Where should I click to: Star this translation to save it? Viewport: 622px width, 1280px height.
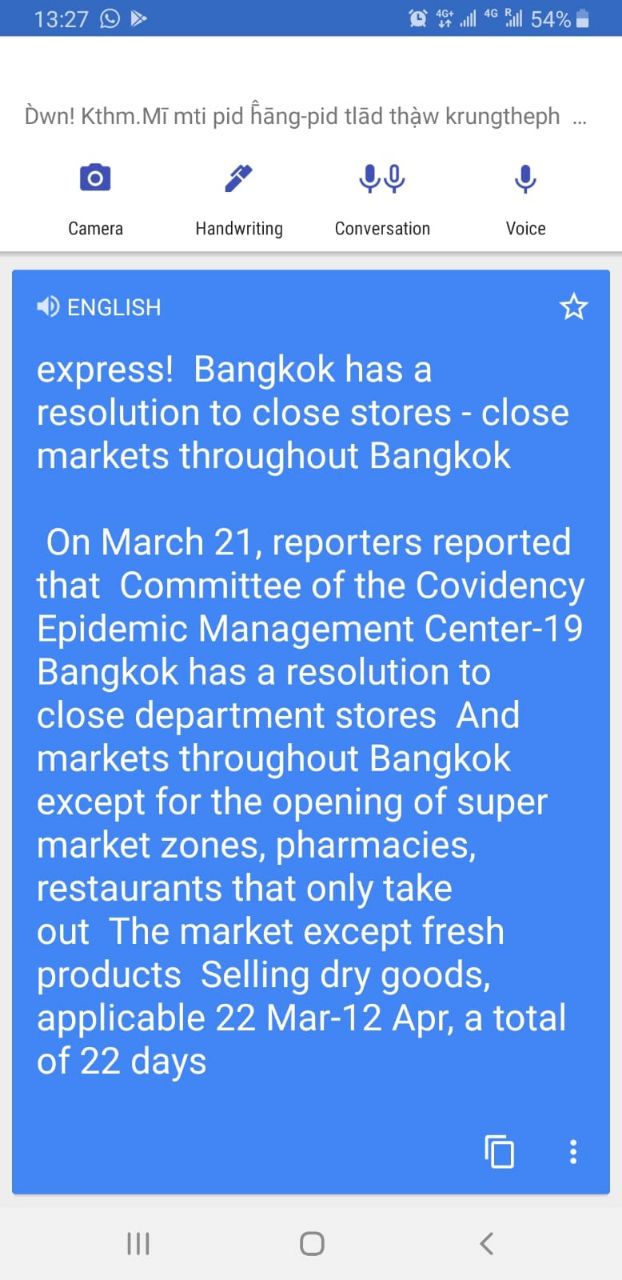pos(574,307)
